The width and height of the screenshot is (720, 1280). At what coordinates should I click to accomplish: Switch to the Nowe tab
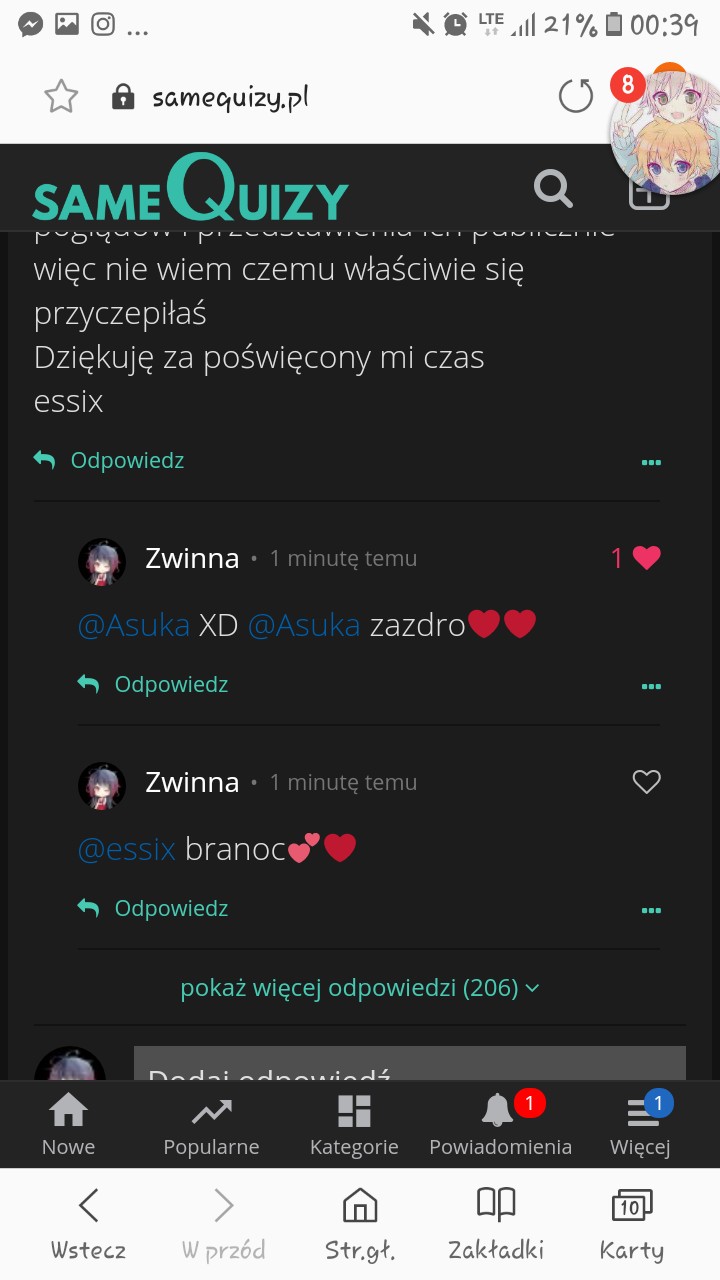(68, 1125)
